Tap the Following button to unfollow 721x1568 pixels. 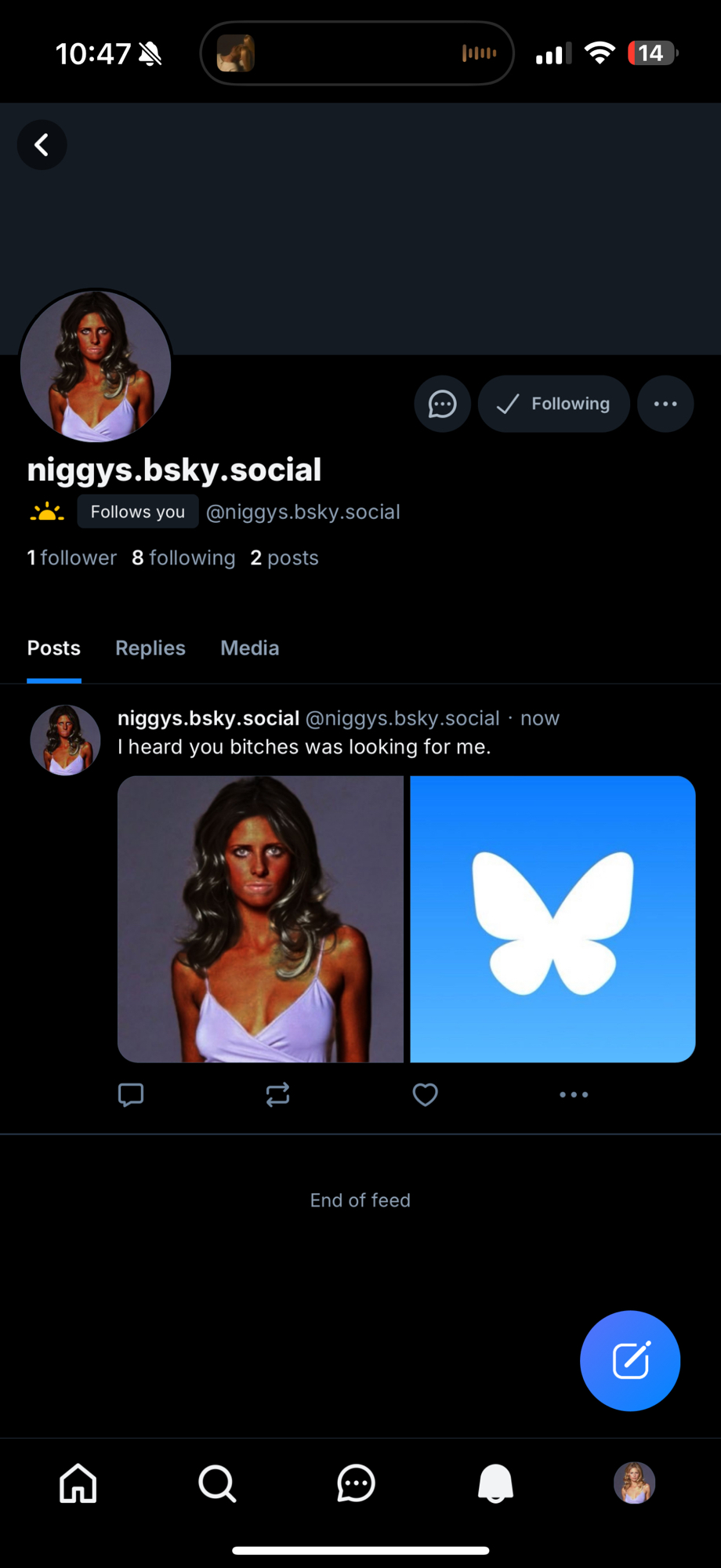[x=554, y=404]
